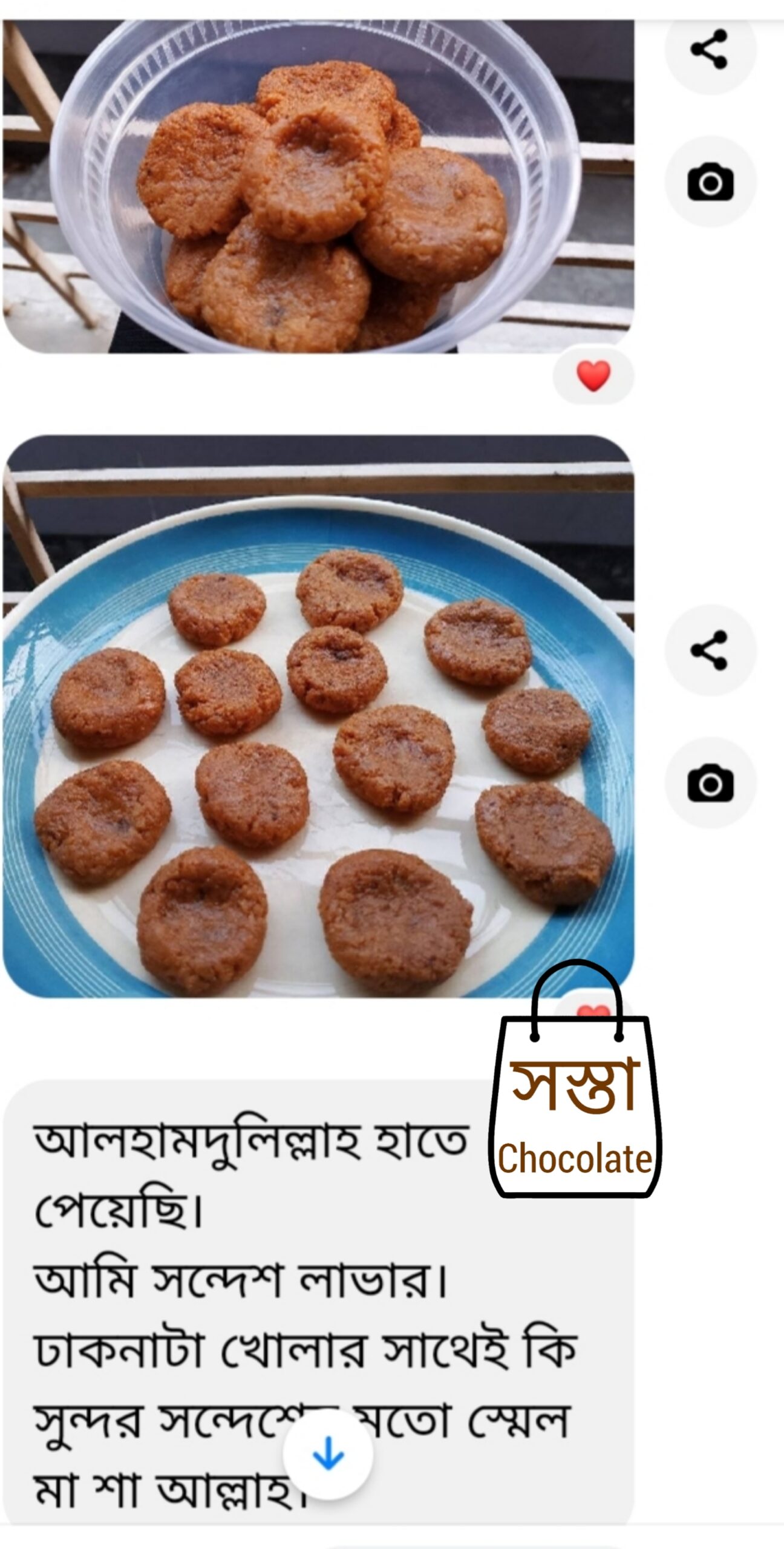
Task: Open the photo of sandesh in plastic bowl
Action: pos(318,188)
